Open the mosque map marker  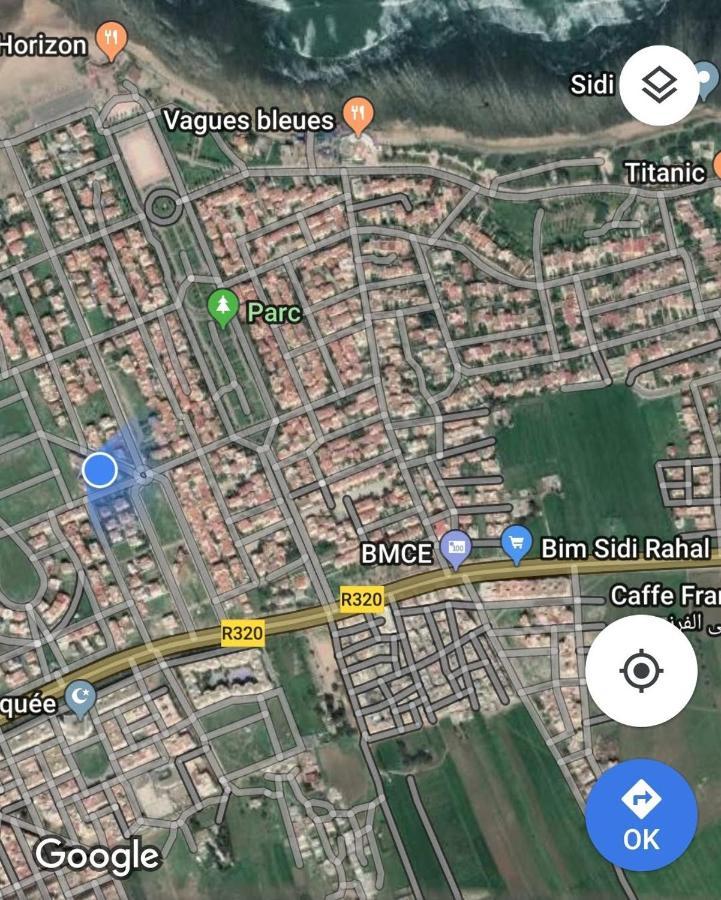pos(80,698)
